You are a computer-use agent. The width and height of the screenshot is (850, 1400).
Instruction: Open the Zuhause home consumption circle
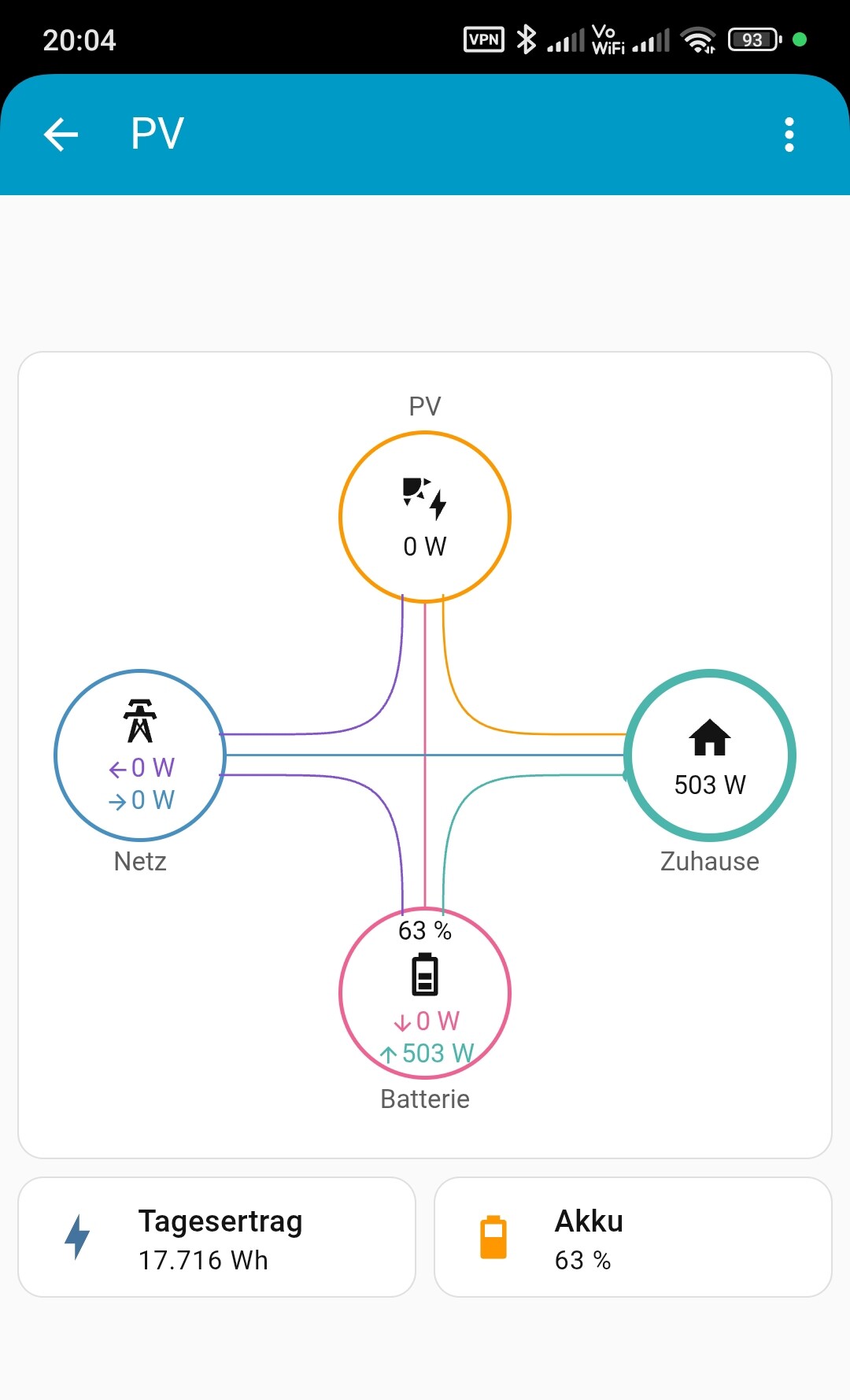coord(710,755)
